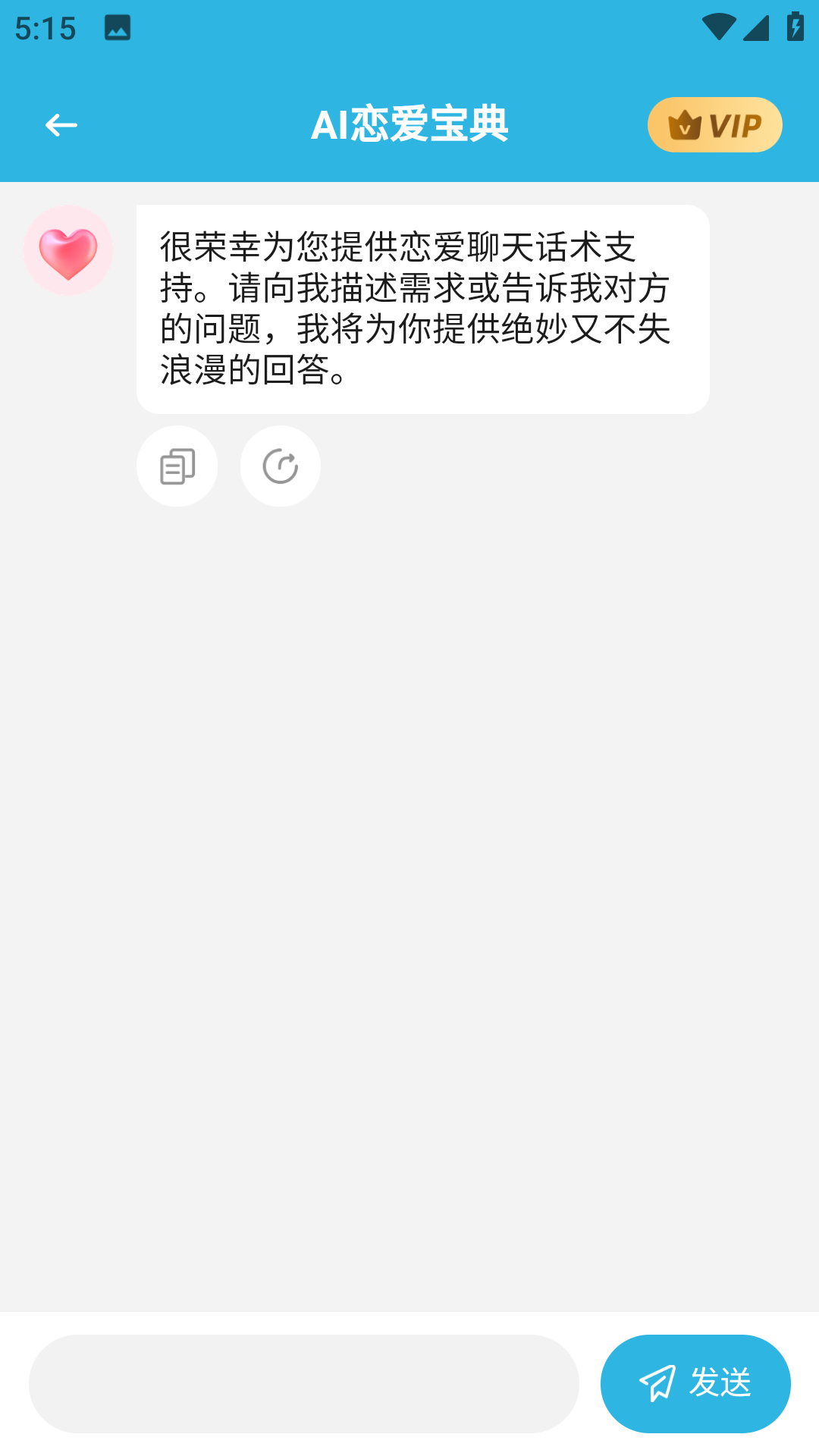Focus the message input box
This screenshot has width=819, height=1456.
[x=303, y=1383]
